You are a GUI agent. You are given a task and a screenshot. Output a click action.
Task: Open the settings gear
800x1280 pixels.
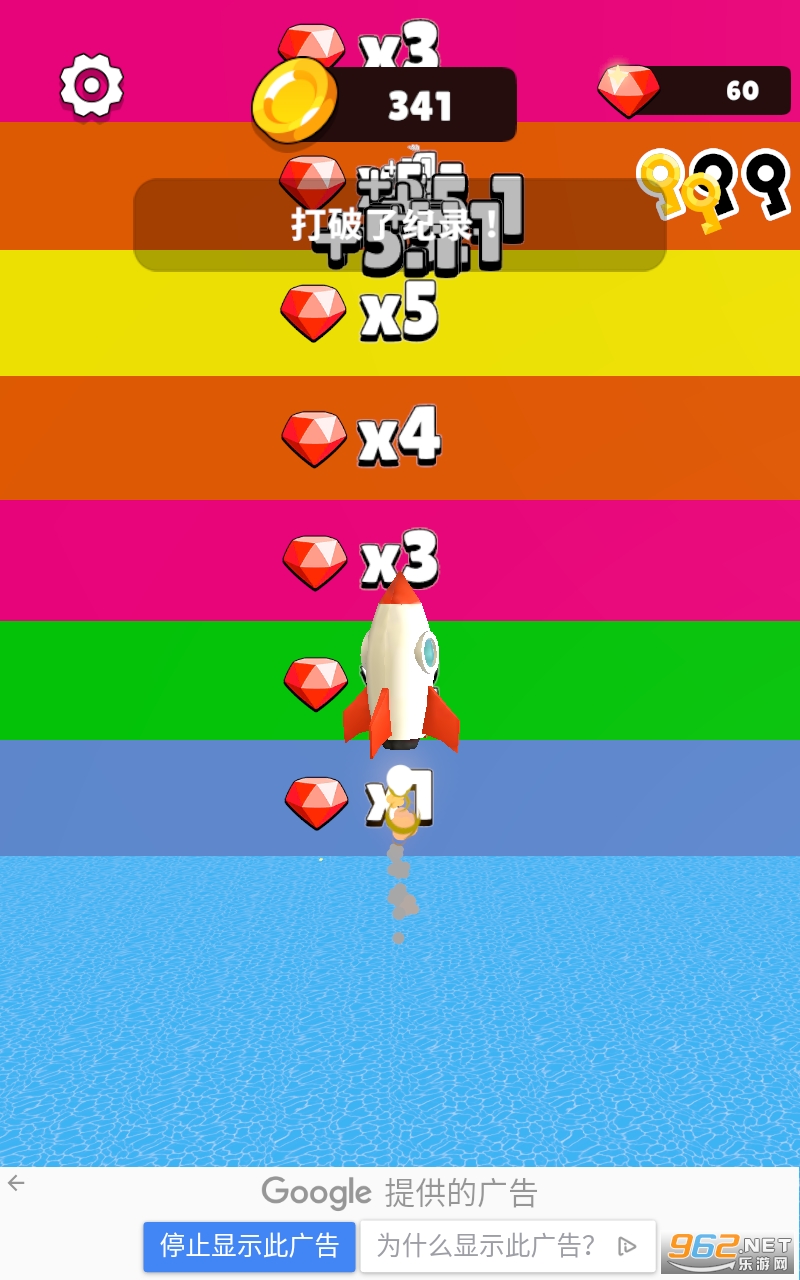pyautogui.click(x=91, y=86)
